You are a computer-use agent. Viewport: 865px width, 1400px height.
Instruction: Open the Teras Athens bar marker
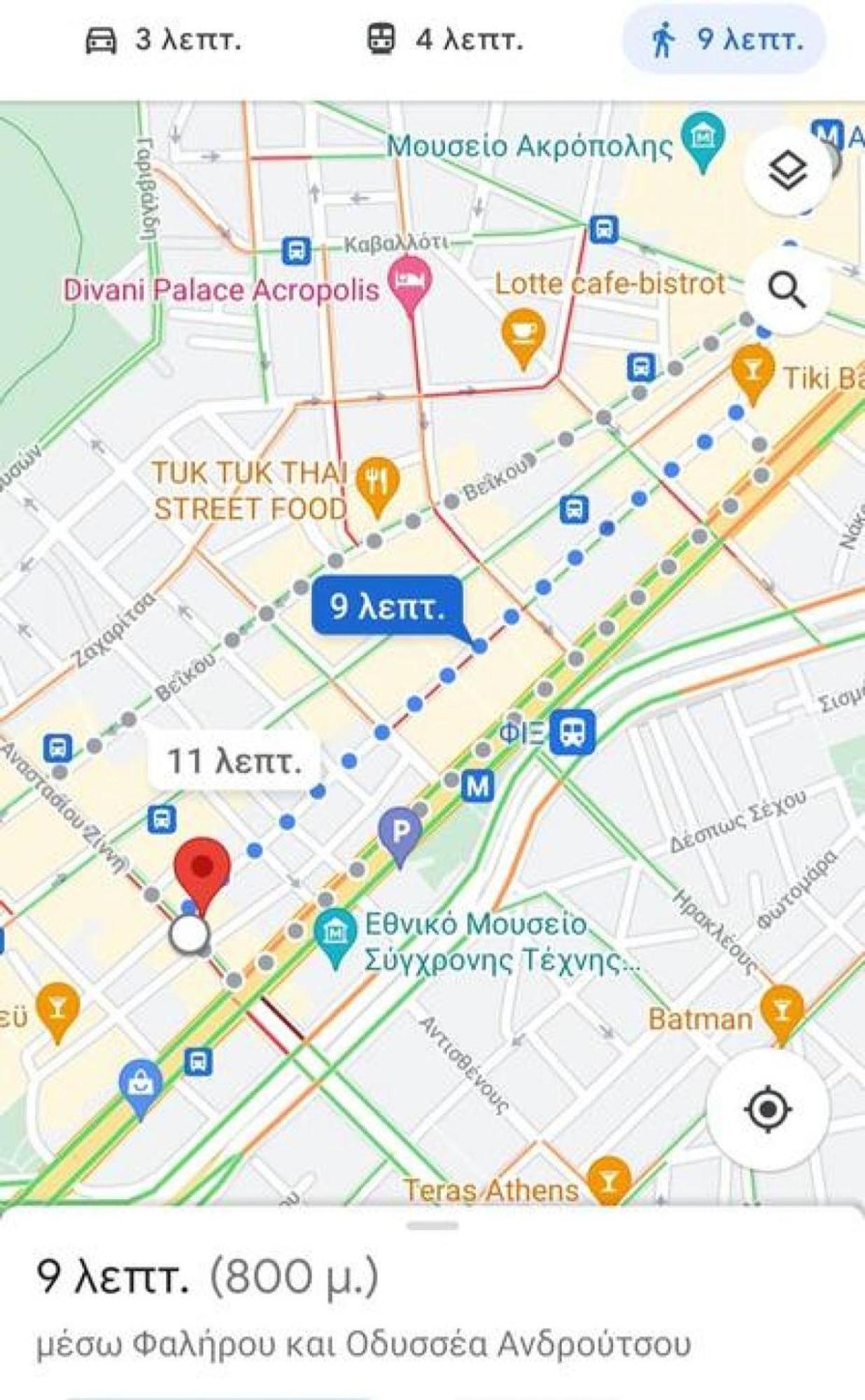608,1182
